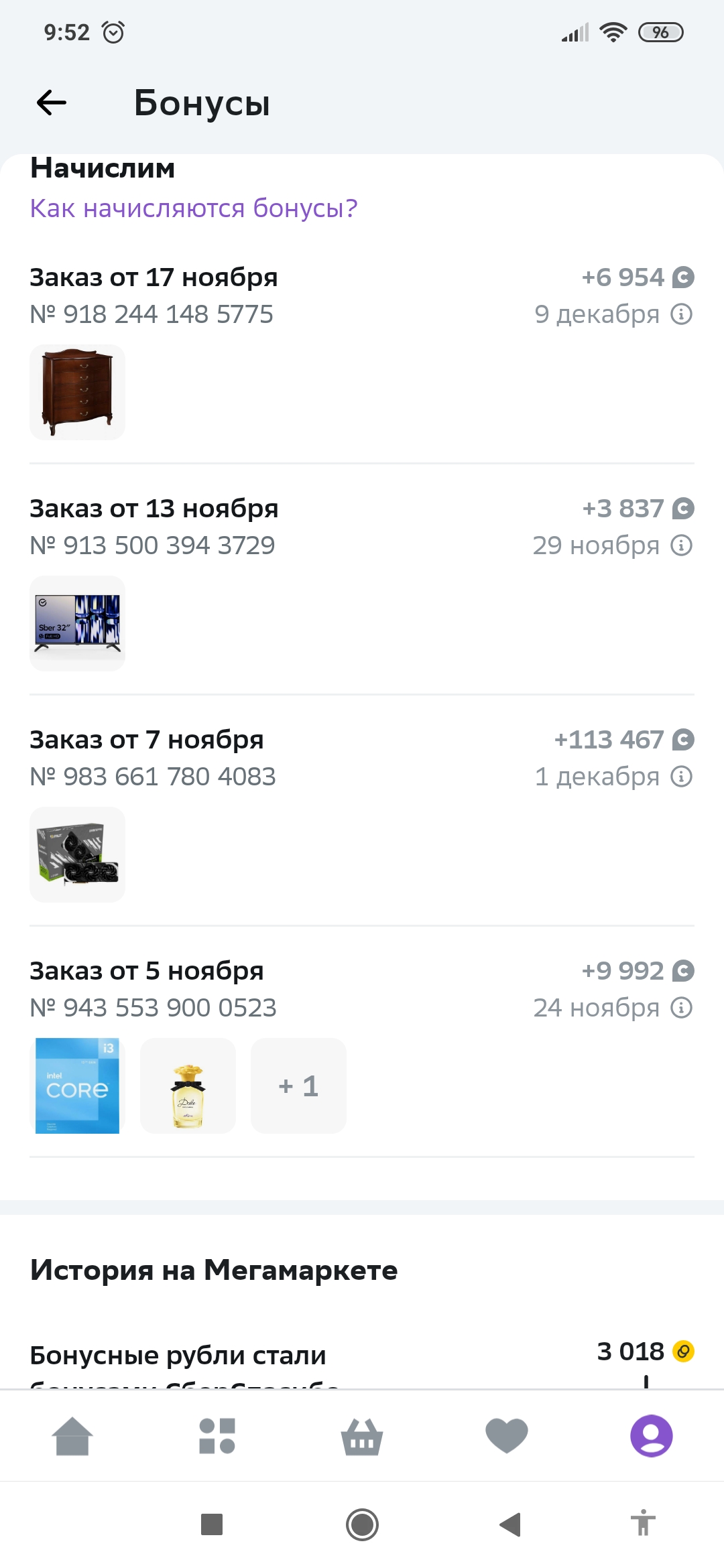Show info for the 9 декабря accrual date
Screen dimensions: 724x1568
tap(682, 314)
